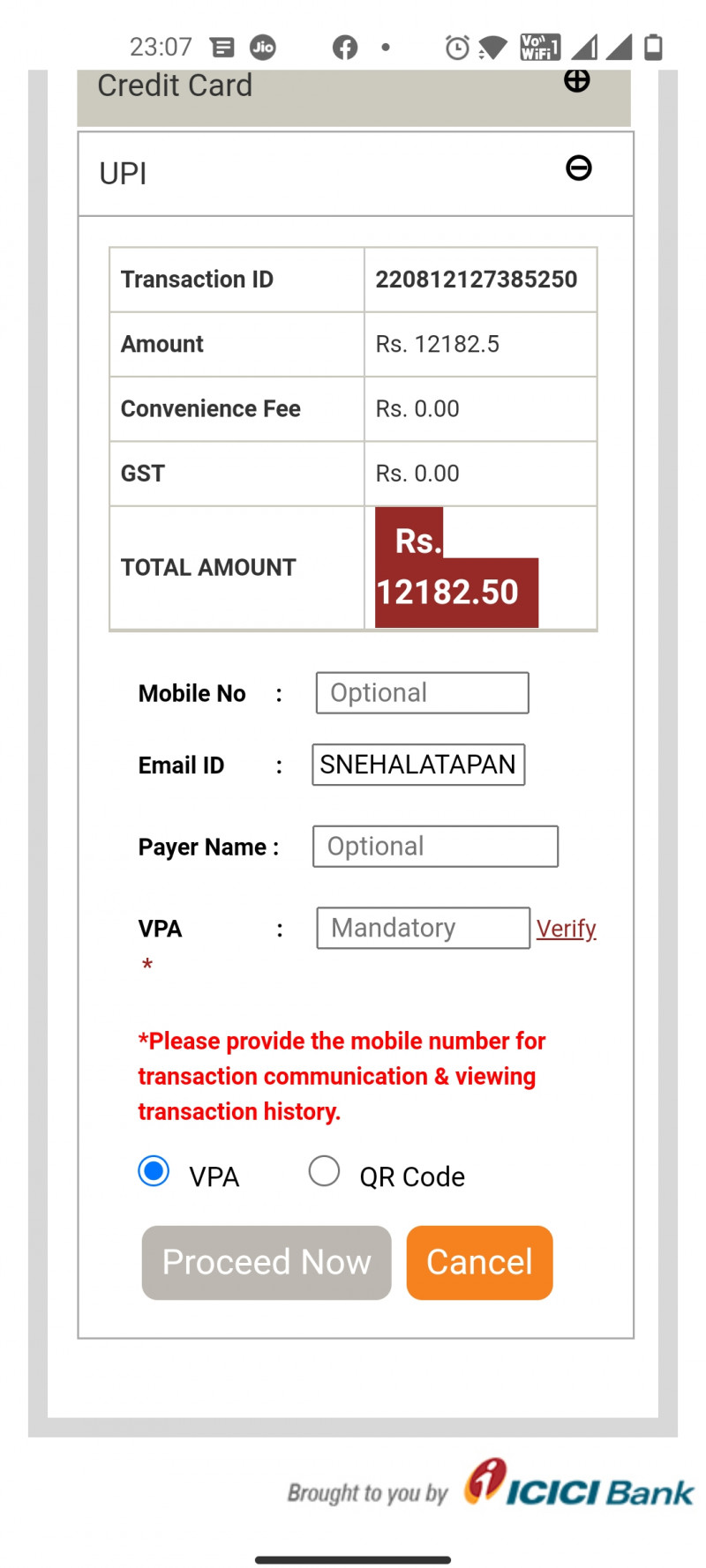Tap Proceed Now button
706x1568 pixels.
[x=266, y=1262]
